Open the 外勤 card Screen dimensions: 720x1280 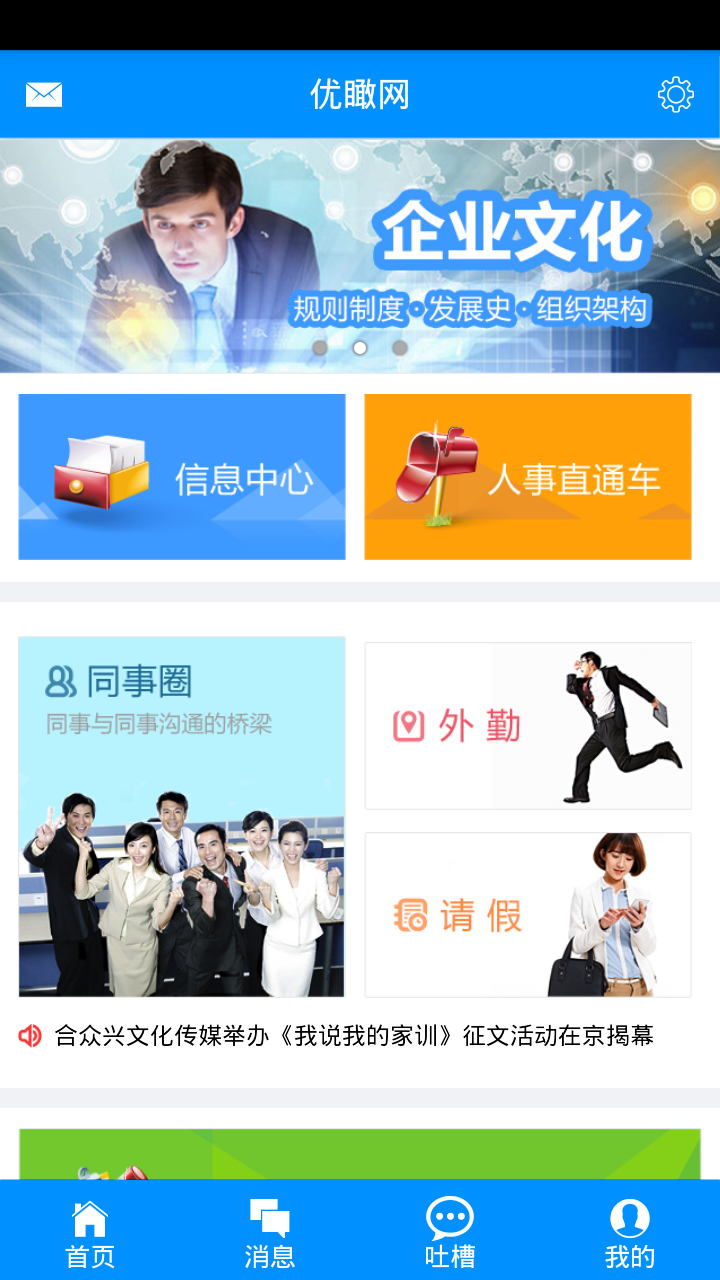pyautogui.click(x=528, y=726)
